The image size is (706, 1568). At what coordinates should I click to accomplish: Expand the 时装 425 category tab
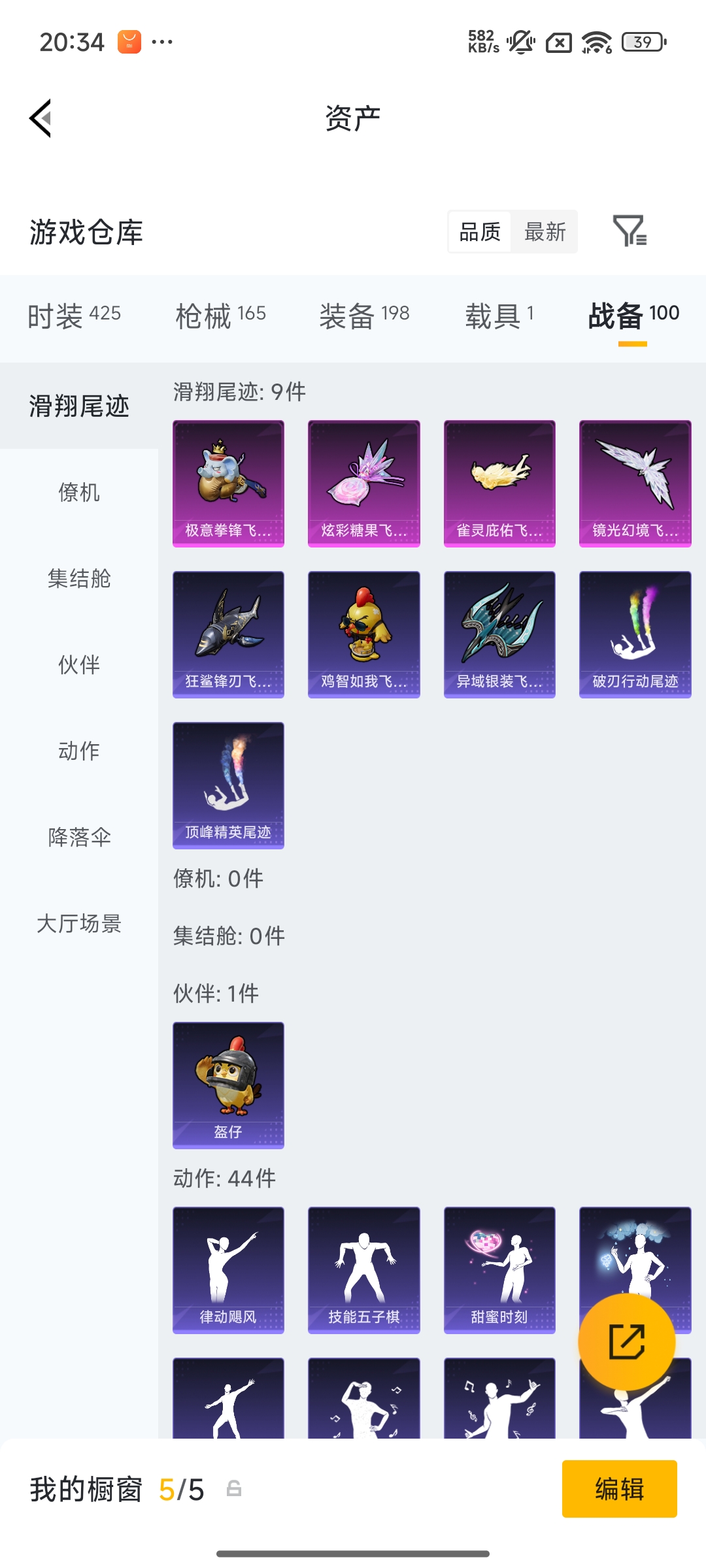pos(73,314)
